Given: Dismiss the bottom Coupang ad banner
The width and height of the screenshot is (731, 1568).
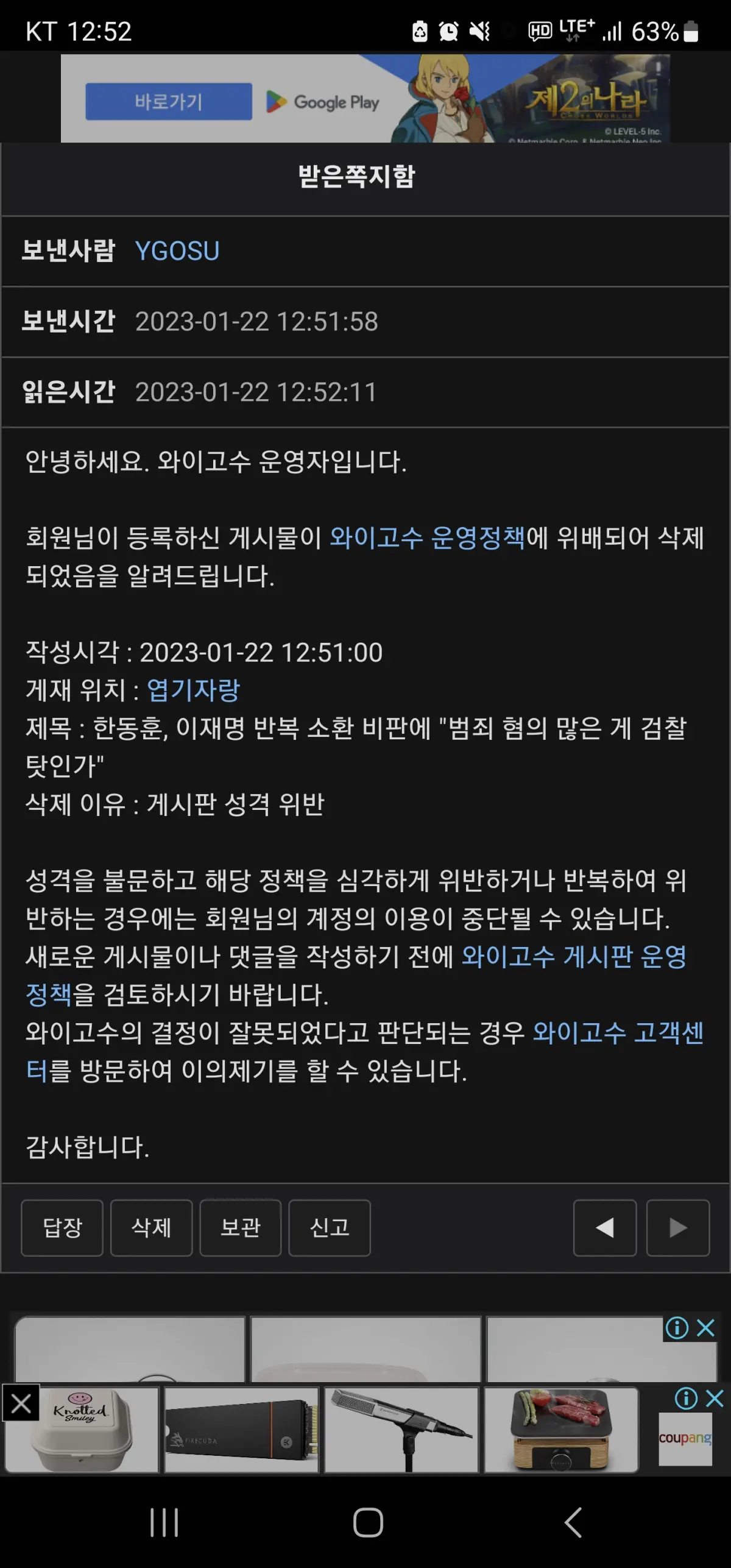Looking at the screenshot, I should pyautogui.click(x=21, y=1403).
